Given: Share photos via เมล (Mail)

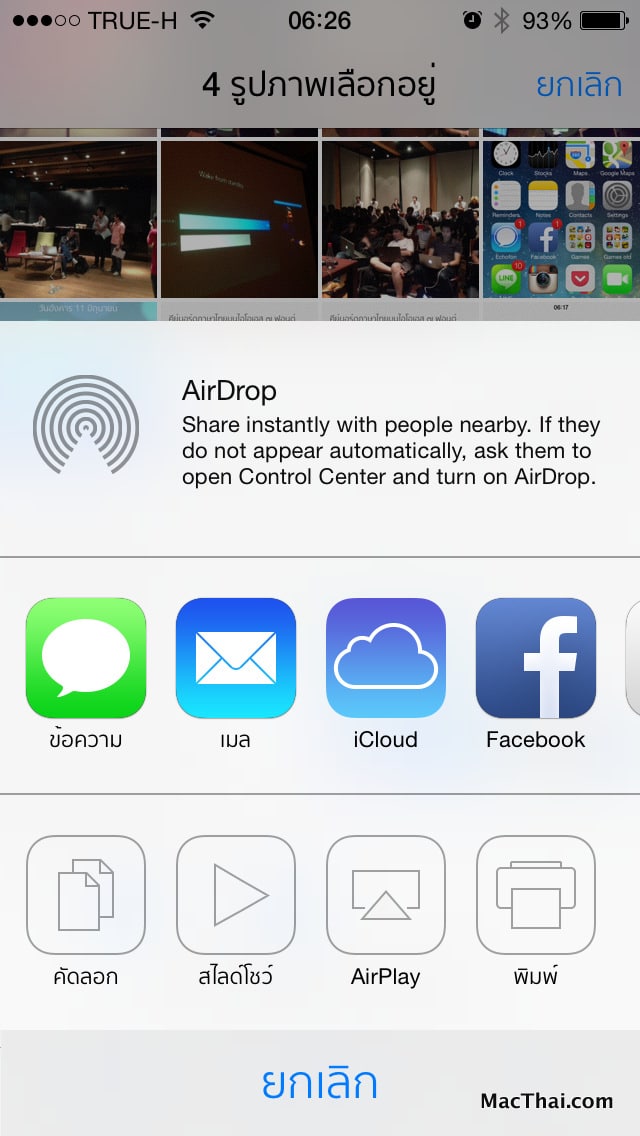Looking at the screenshot, I should coord(236,658).
